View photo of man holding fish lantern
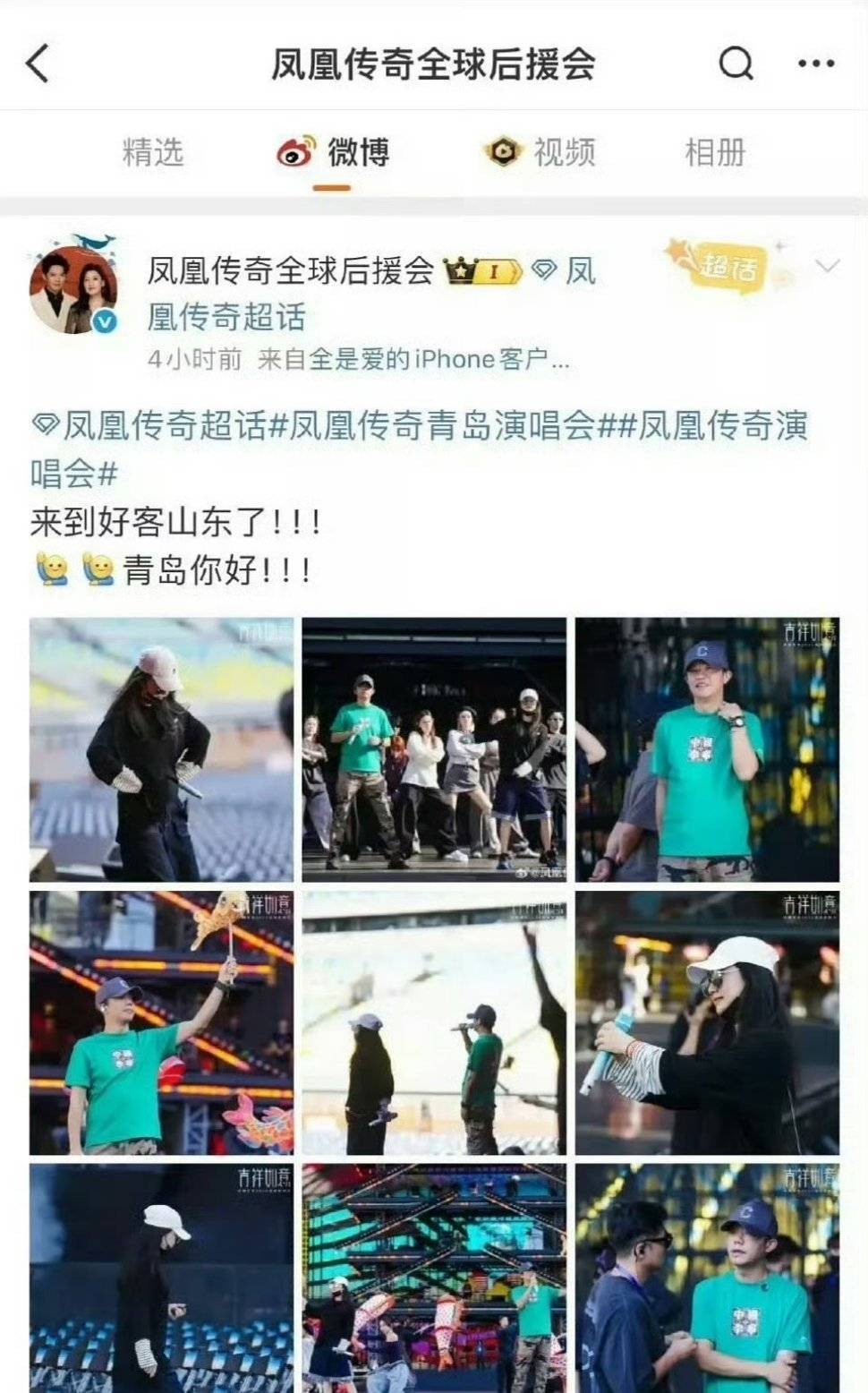 161,1022
